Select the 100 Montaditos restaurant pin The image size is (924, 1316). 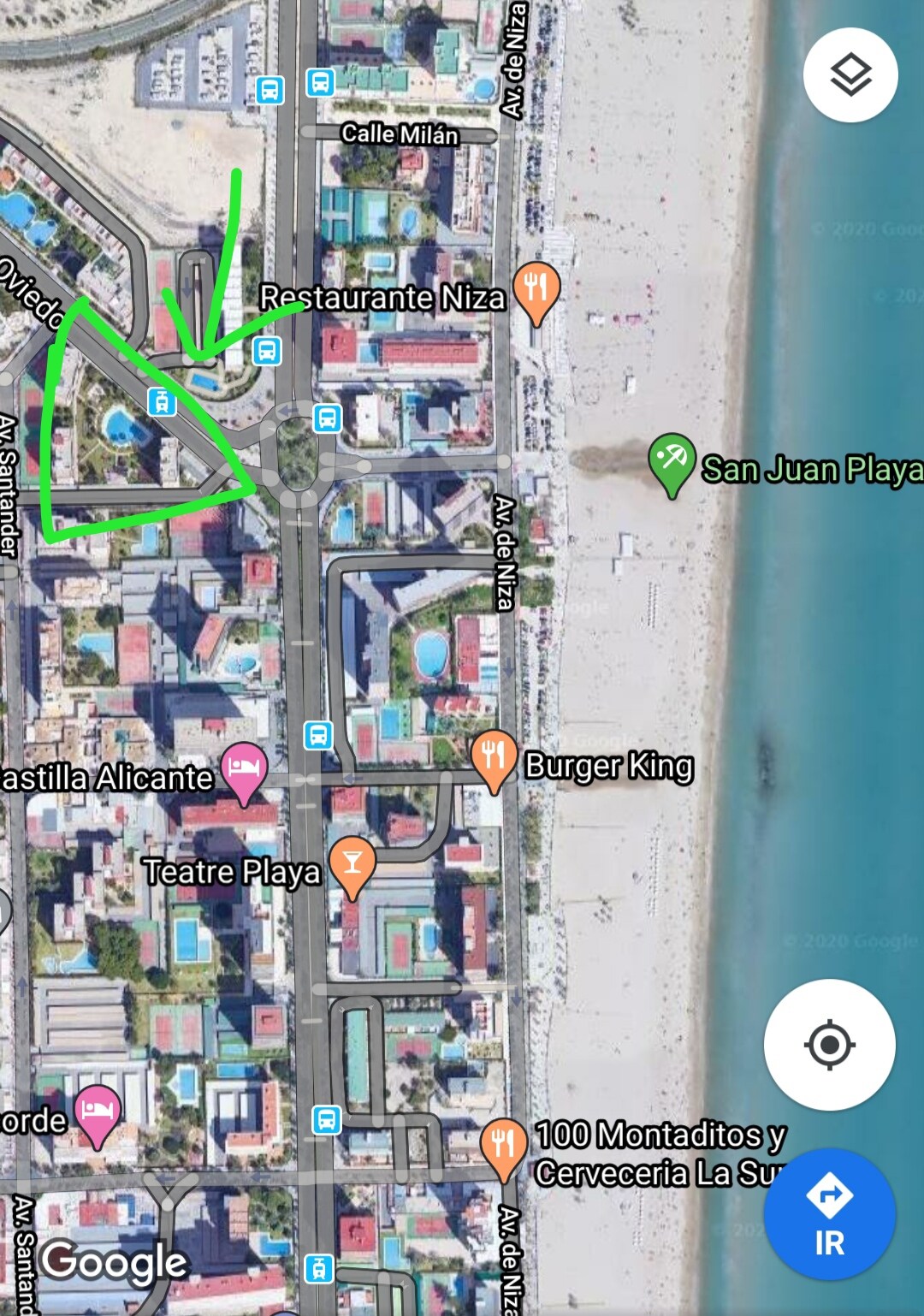coord(503,1145)
